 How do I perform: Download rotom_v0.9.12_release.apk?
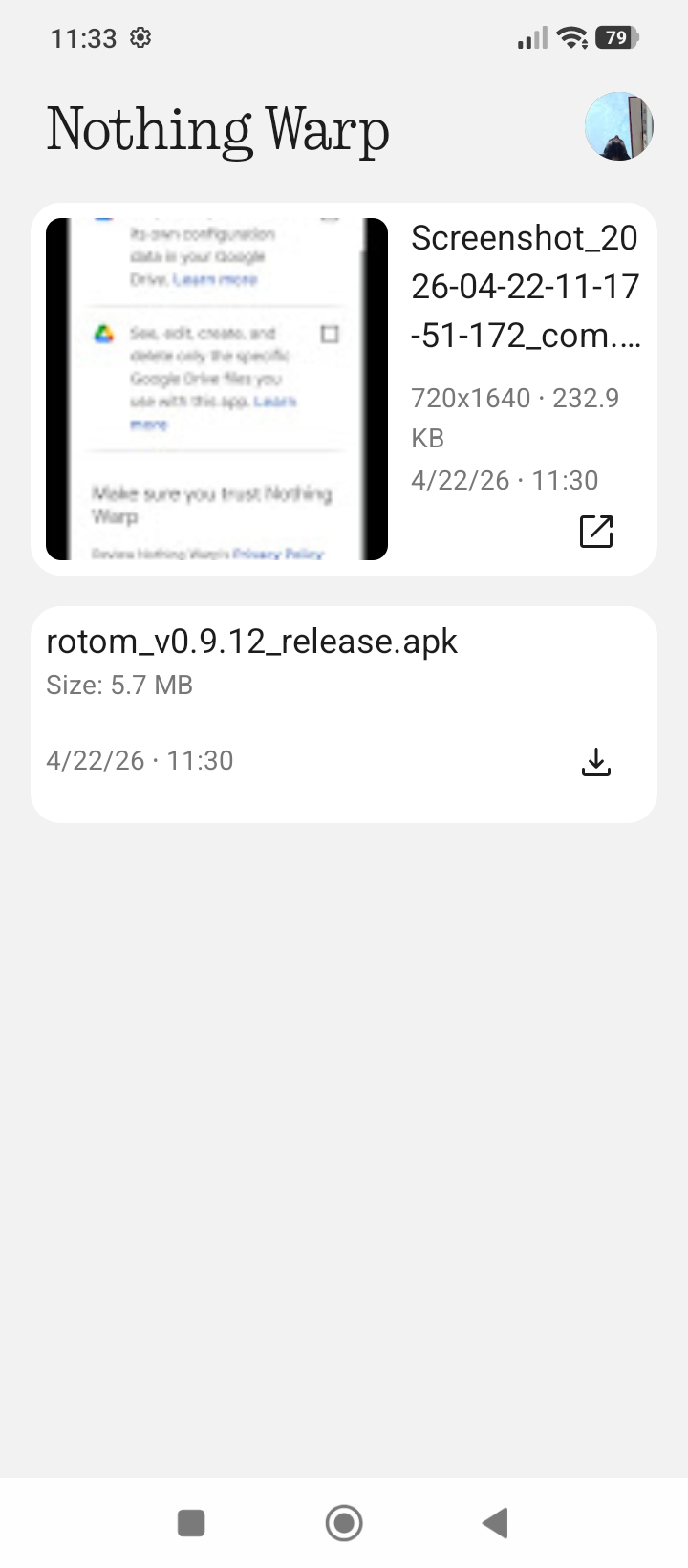tap(596, 762)
